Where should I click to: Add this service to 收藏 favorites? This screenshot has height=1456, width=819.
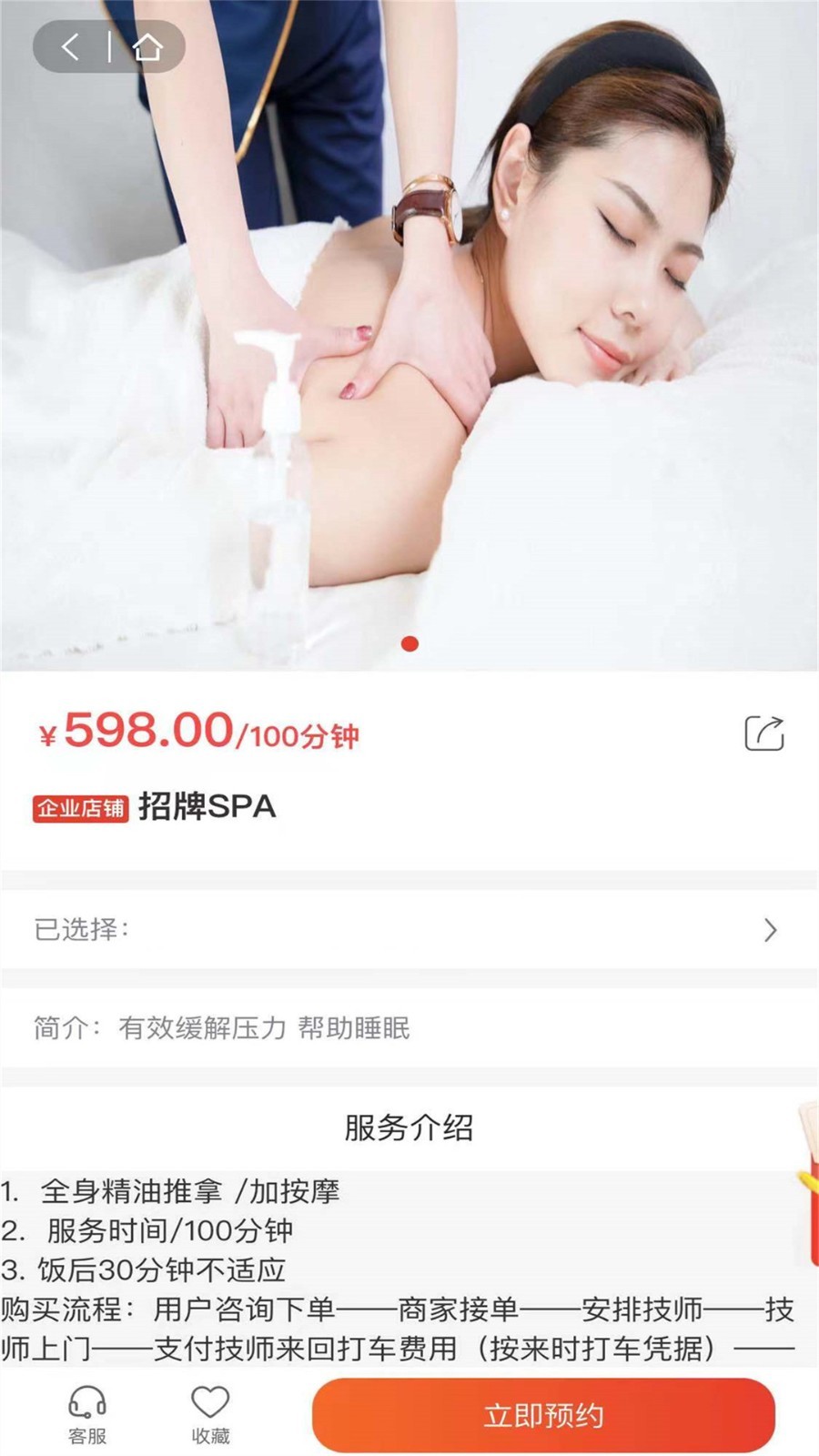click(x=210, y=1416)
